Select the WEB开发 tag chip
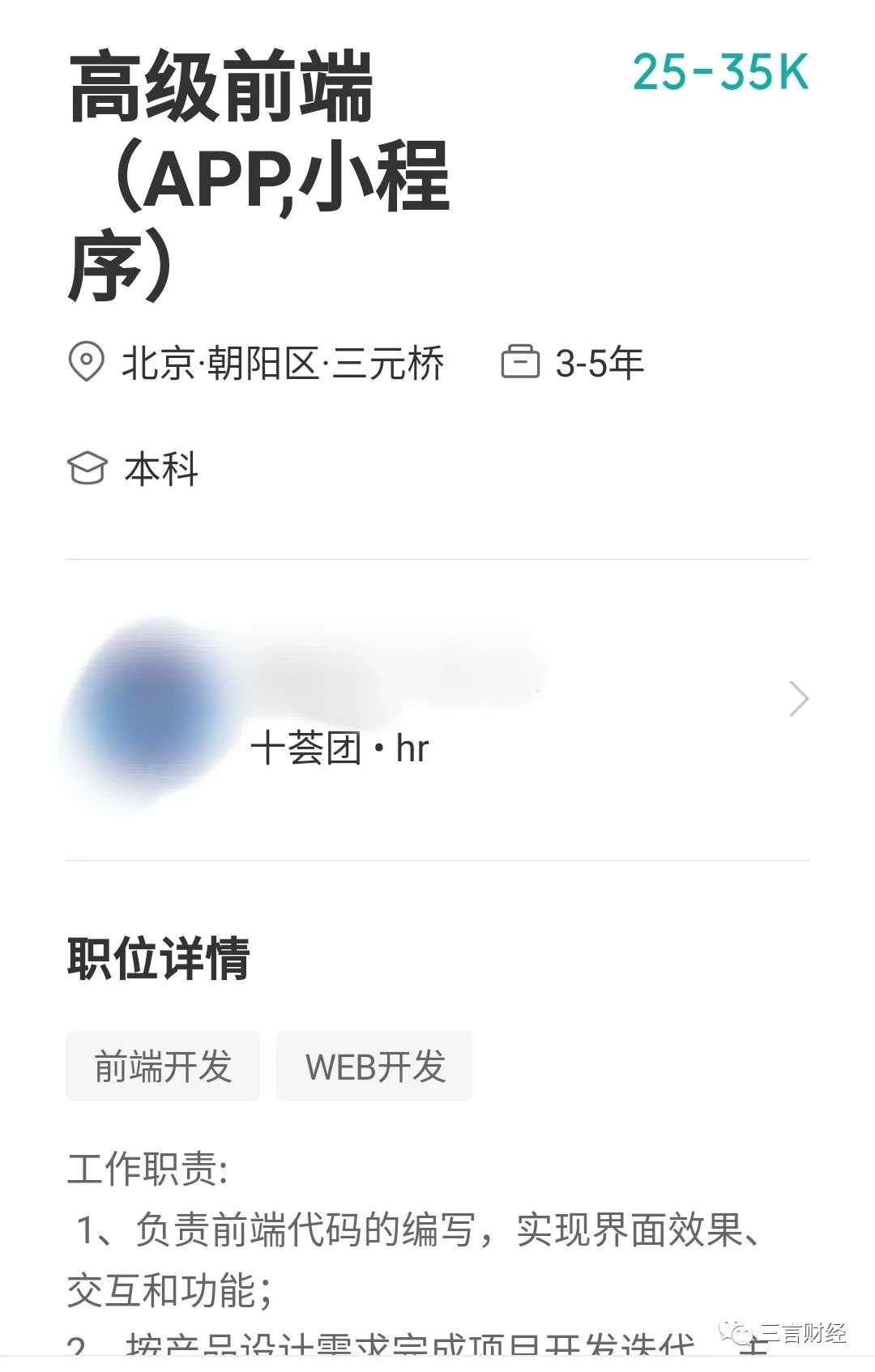This screenshot has width=875, height=1372. [x=374, y=1066]
